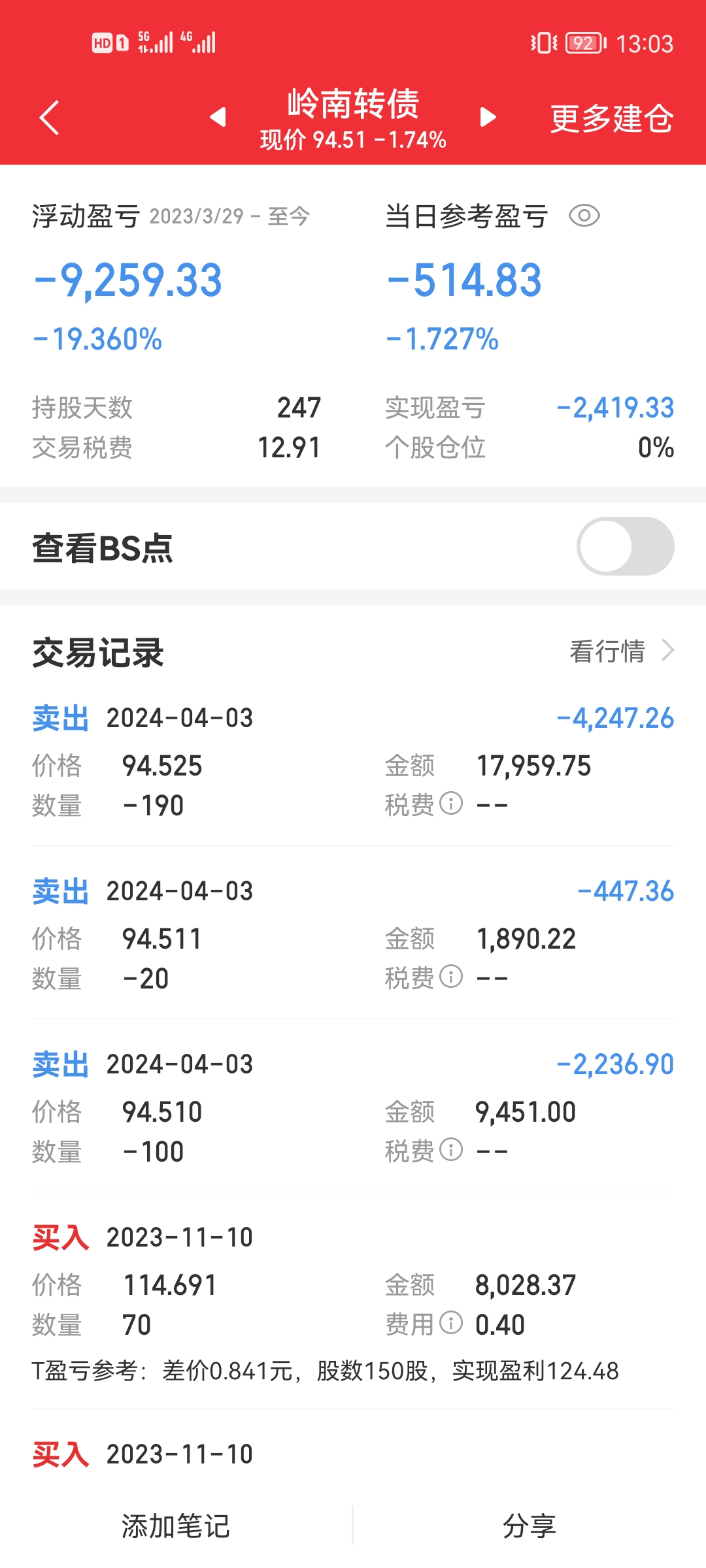Show fee info for the 94.511 sell record
Viewport: 706px width, 1568px height.
451,976
